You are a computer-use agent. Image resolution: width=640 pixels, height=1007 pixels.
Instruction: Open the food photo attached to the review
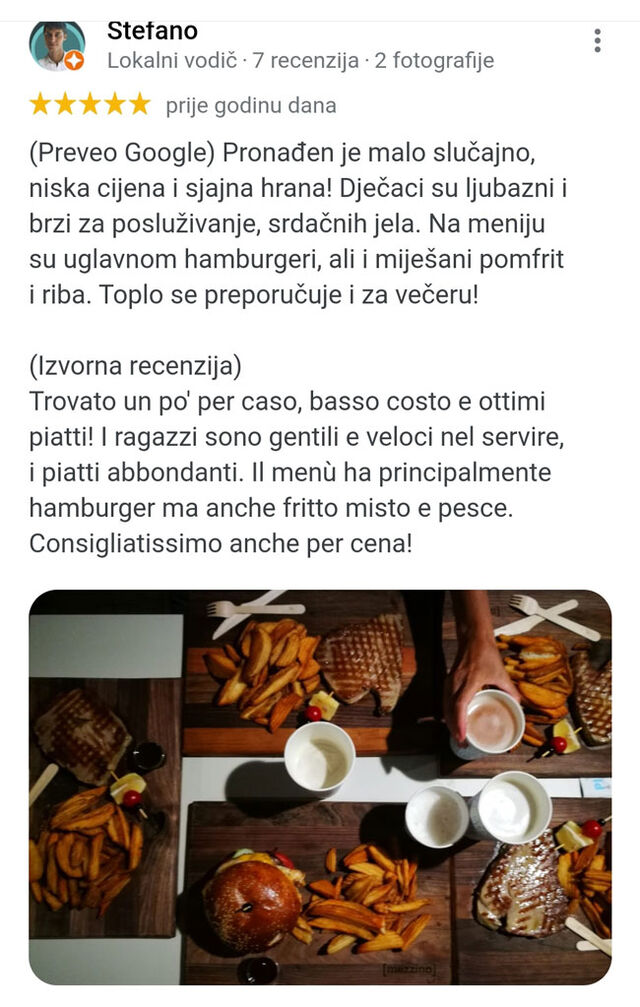[x=320, y=787]
